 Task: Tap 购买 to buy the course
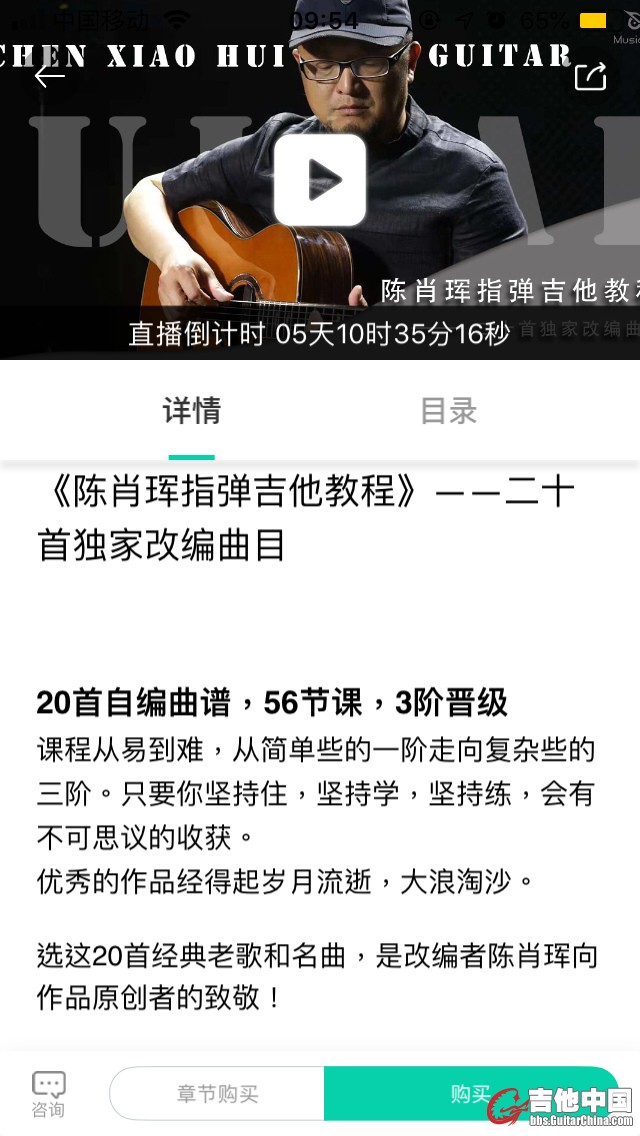click(470, 1094)
